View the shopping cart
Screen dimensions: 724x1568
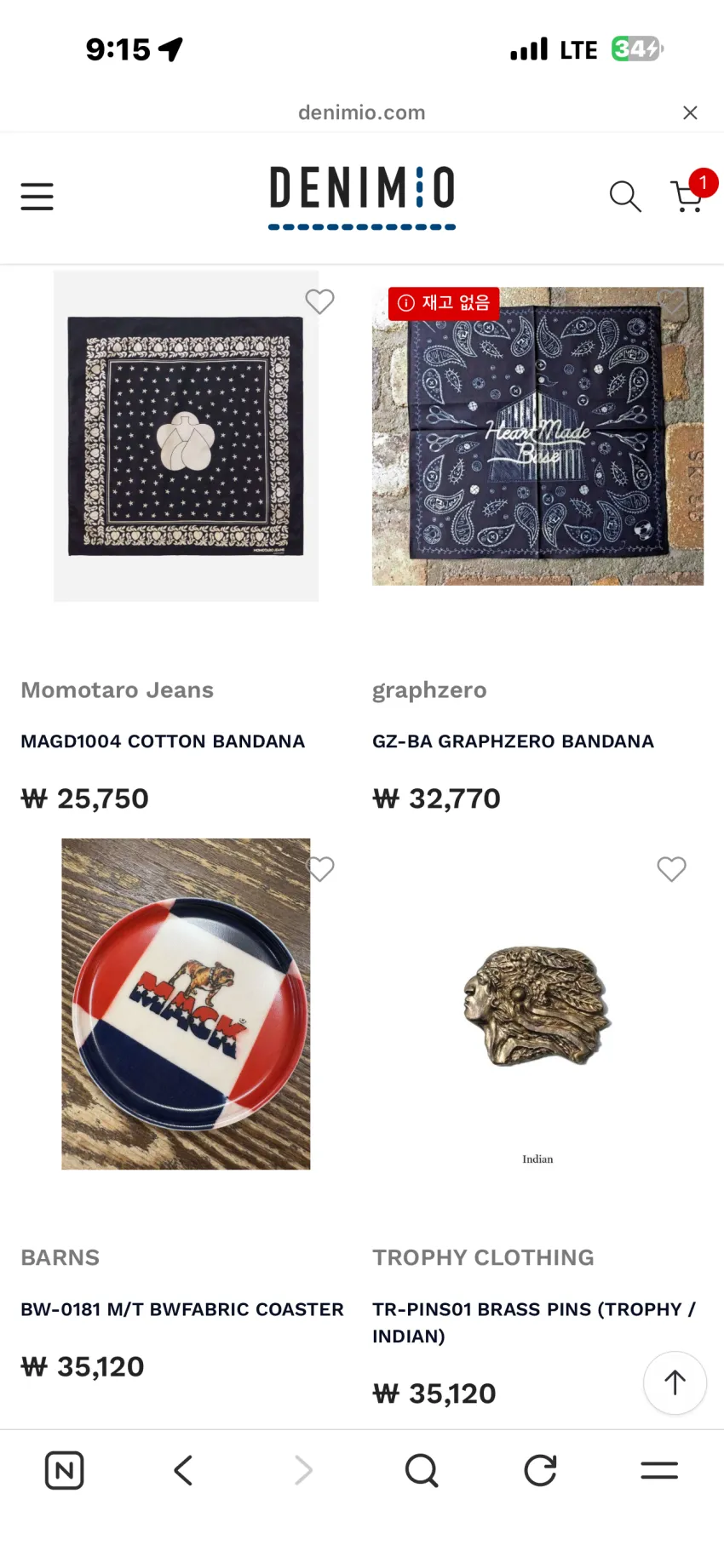tap(687, 196)
